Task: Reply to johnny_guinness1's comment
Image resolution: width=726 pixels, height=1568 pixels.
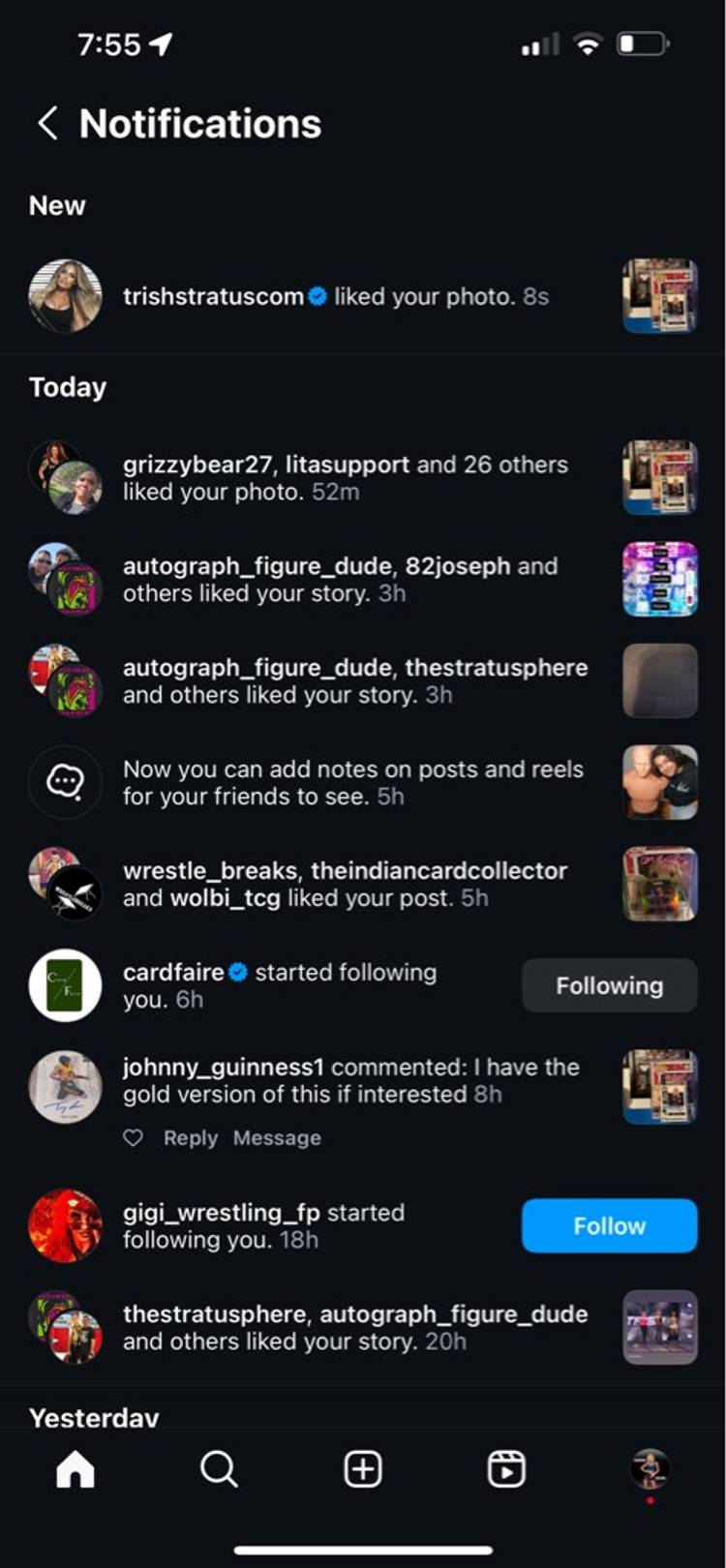Action: pyautogui.click(x=190, y=1138)
